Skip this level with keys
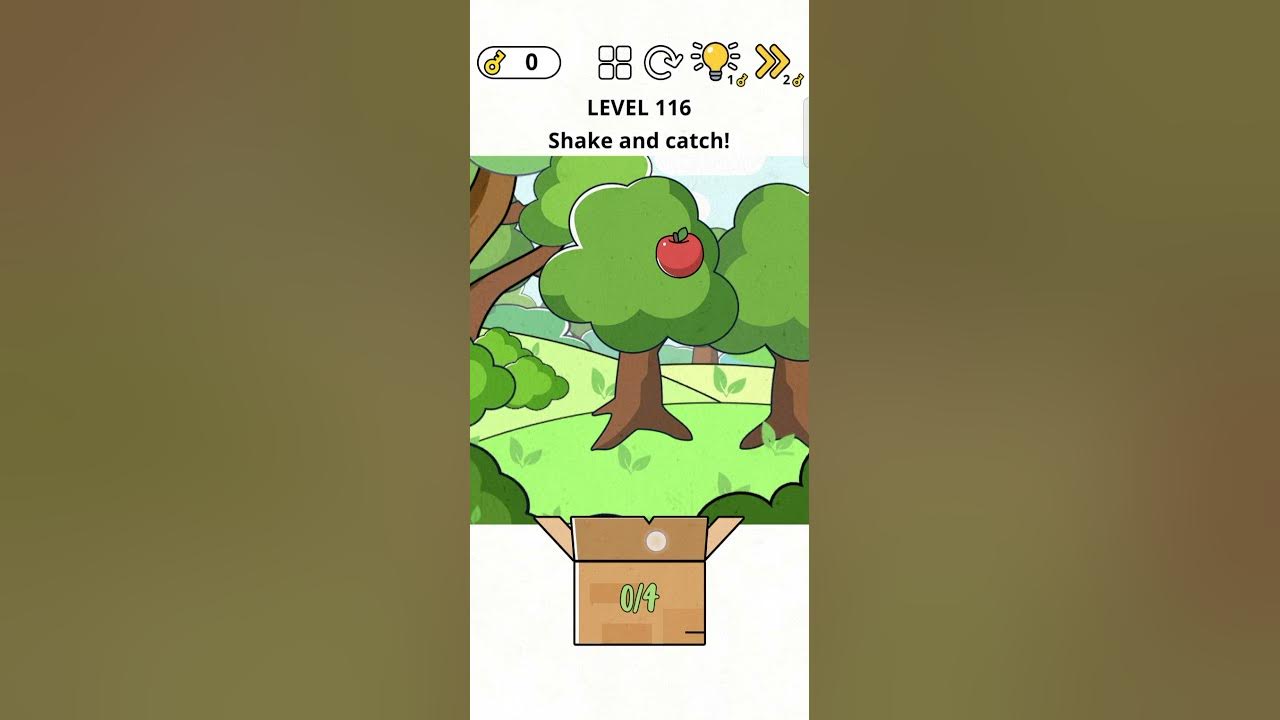 tap(772, 62)
